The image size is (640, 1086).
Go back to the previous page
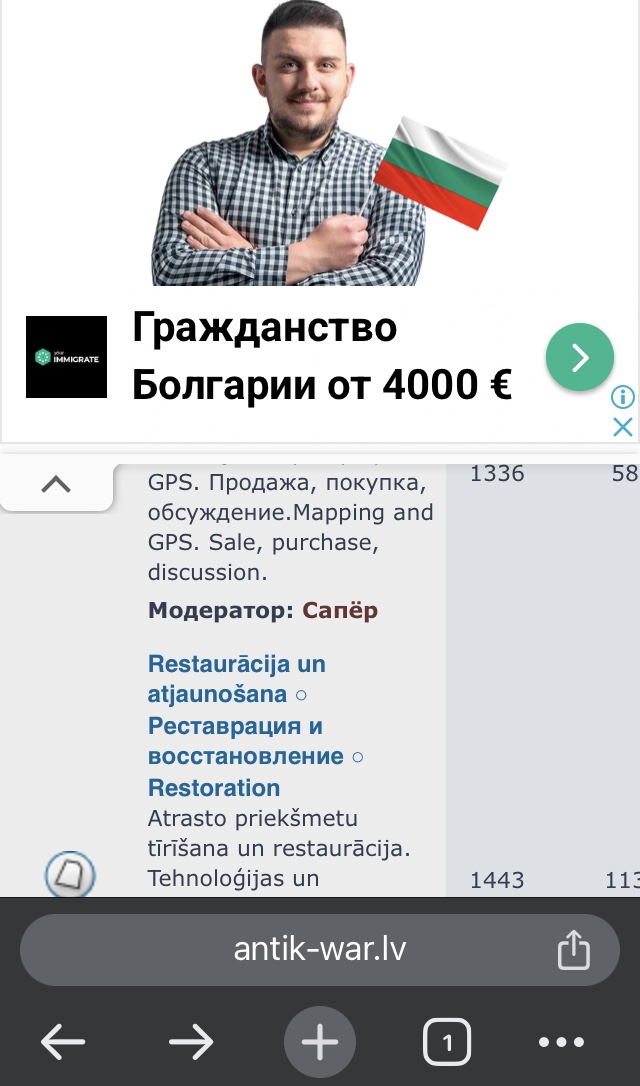coord(63,1042)
